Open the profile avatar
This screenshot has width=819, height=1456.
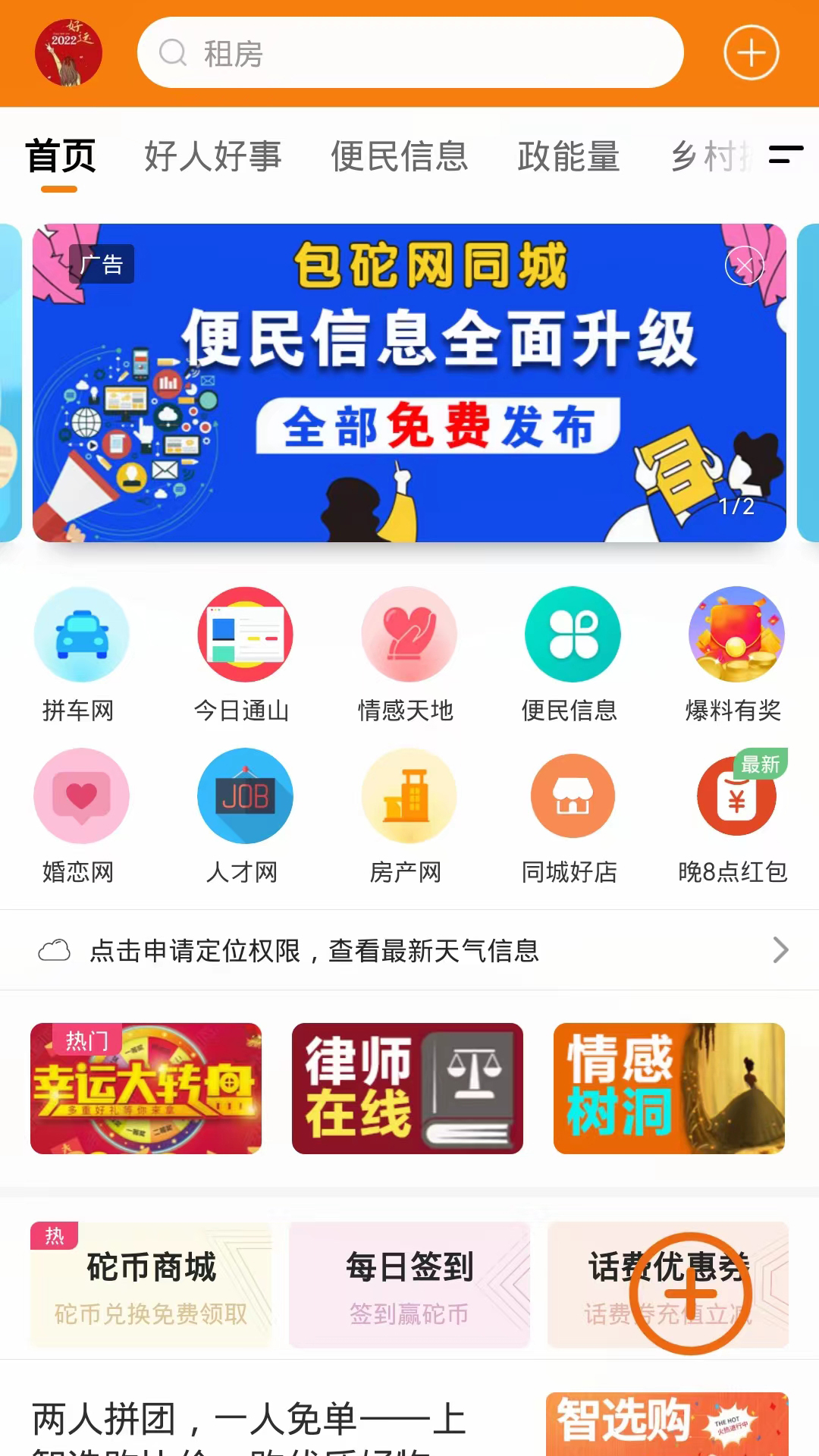[x=68, y=53]
